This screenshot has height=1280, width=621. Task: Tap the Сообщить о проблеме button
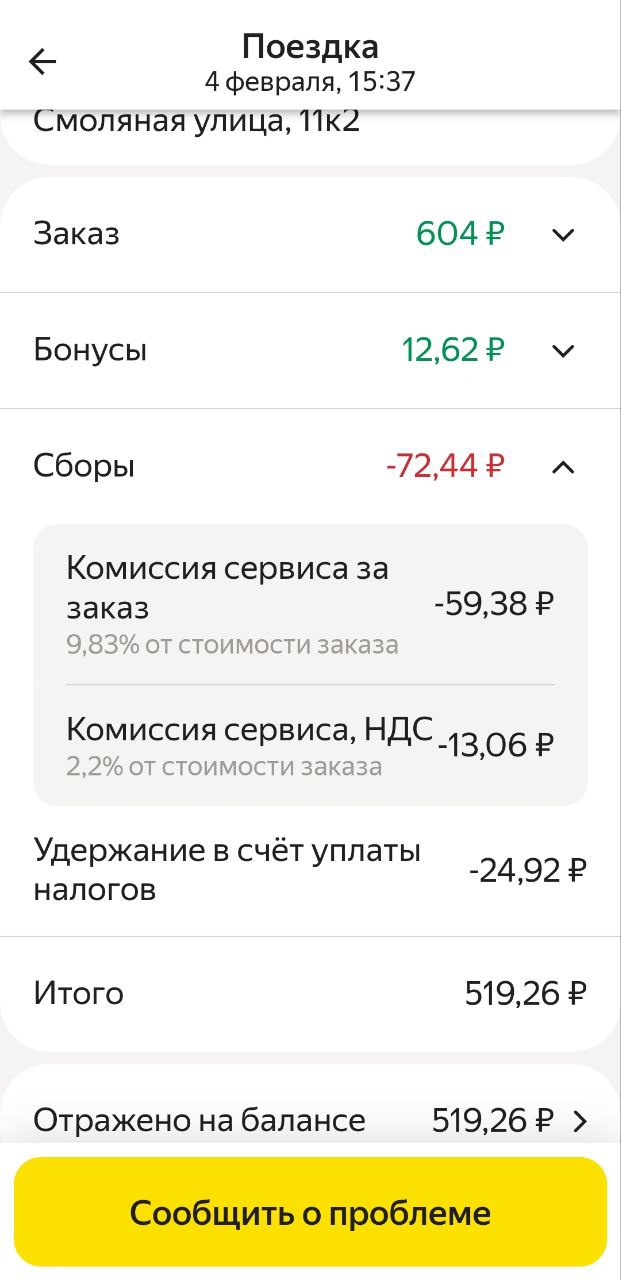point(310,1213)
